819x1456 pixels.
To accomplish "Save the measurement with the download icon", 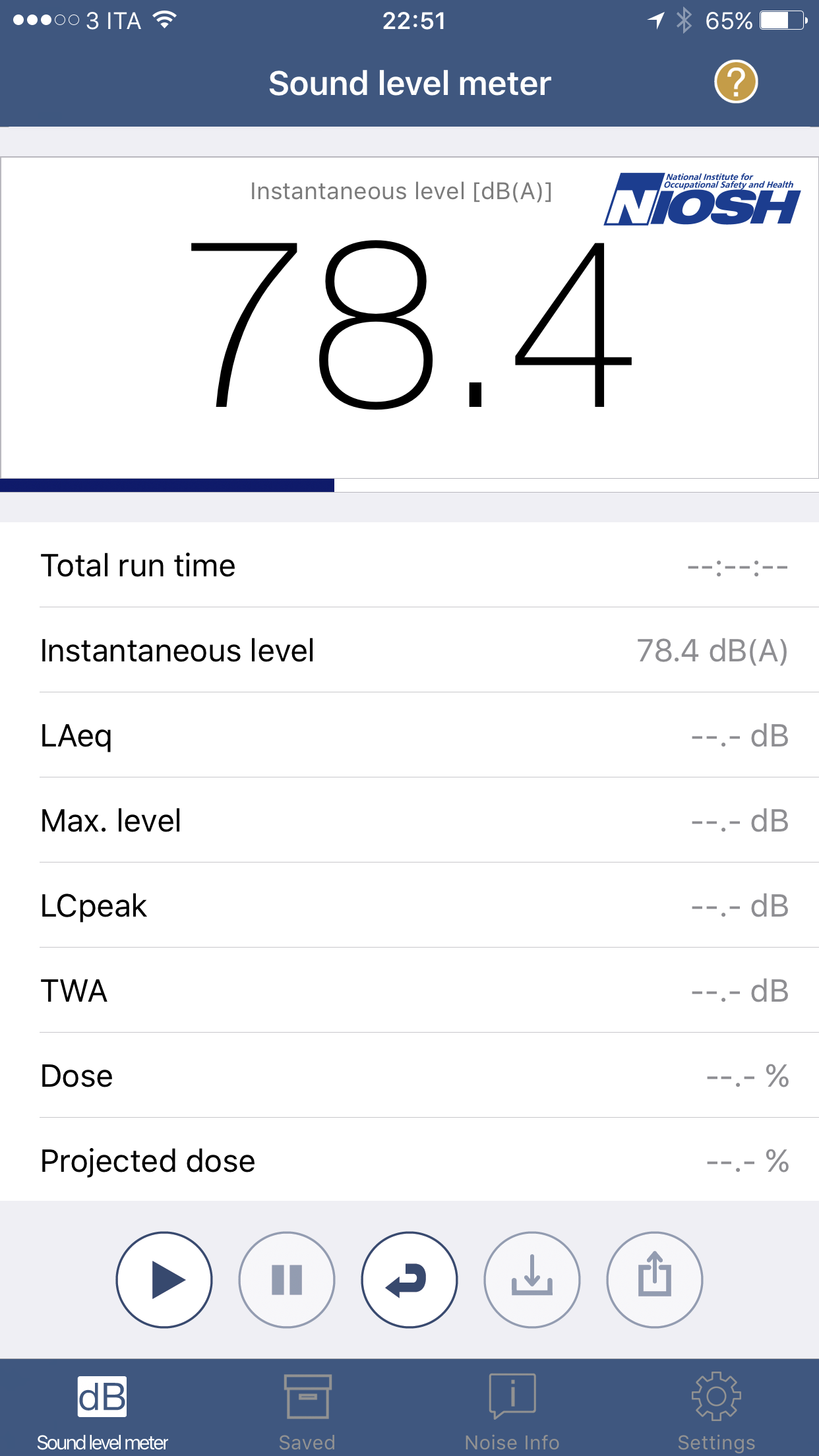I will pos(532,1279).
